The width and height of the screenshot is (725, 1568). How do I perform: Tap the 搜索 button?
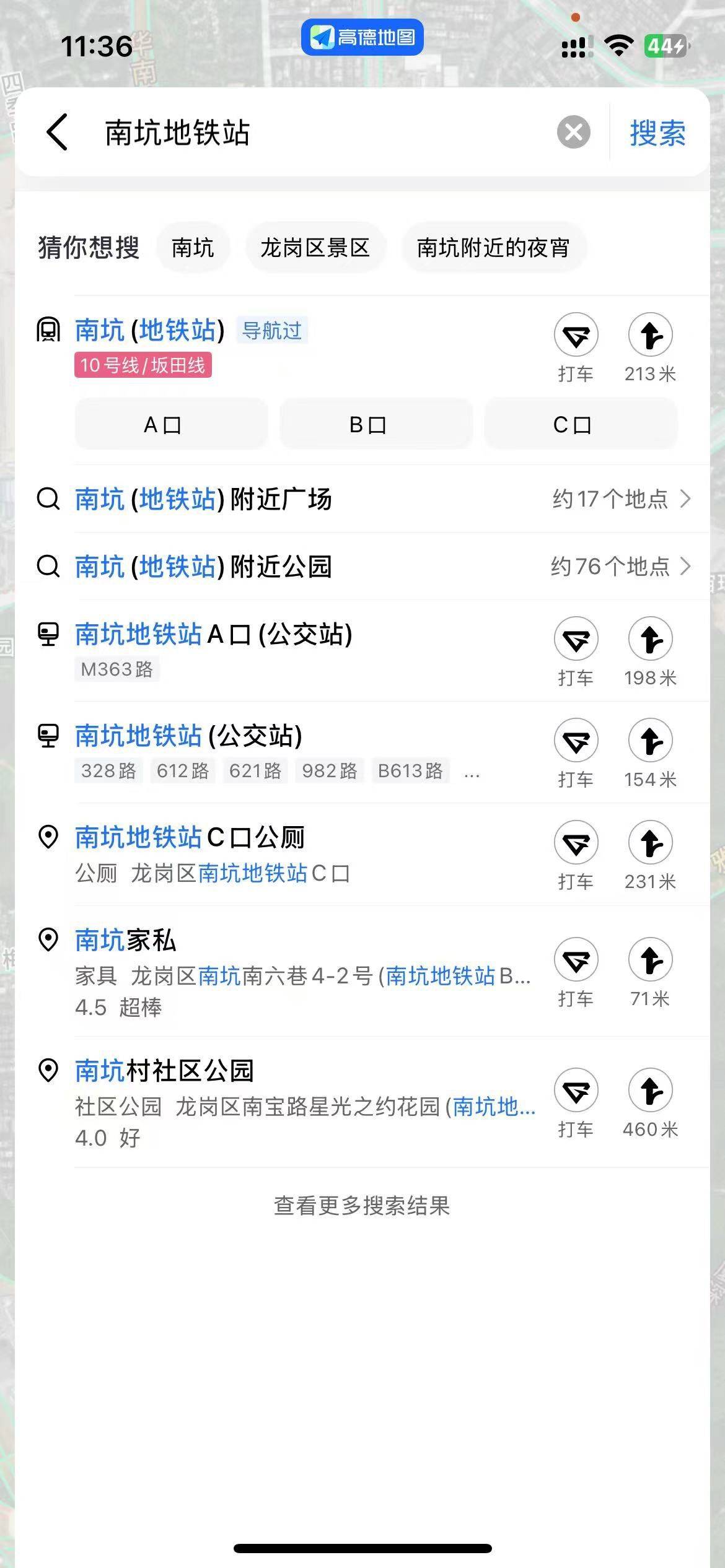pos(657,133)
